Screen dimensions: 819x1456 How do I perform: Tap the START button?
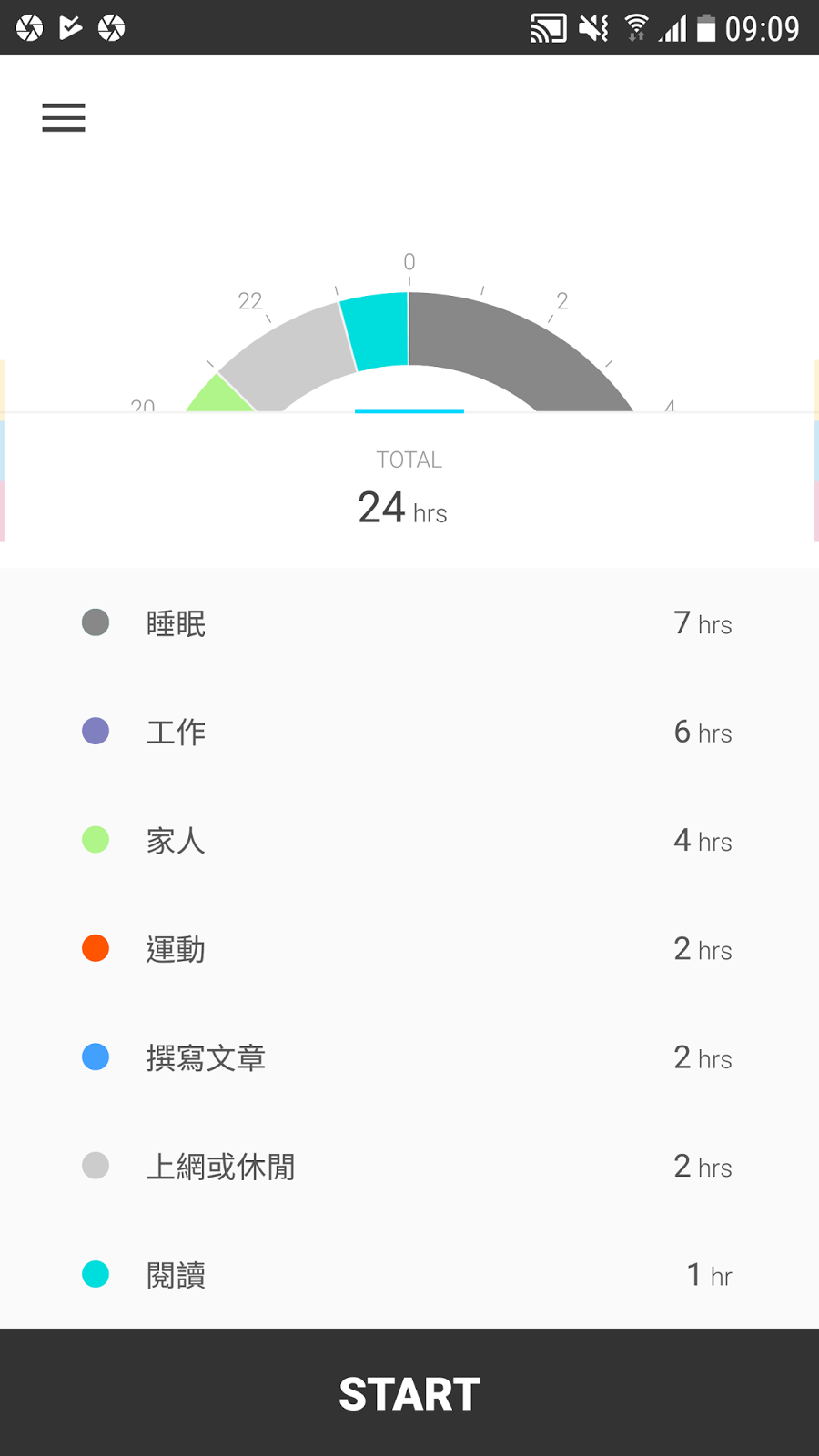click(x=409, y=1392)
